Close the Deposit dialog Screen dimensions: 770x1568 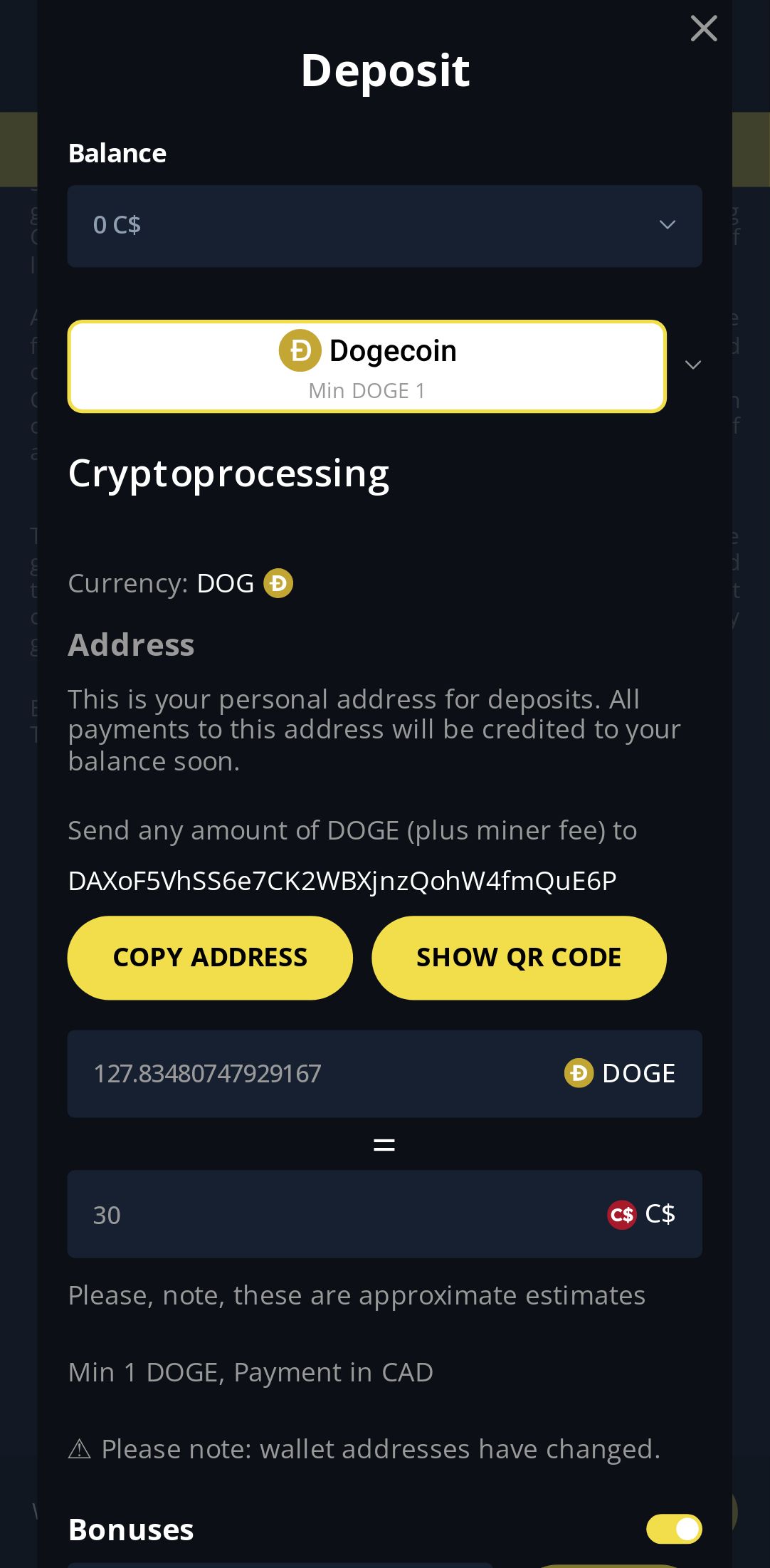703,28
